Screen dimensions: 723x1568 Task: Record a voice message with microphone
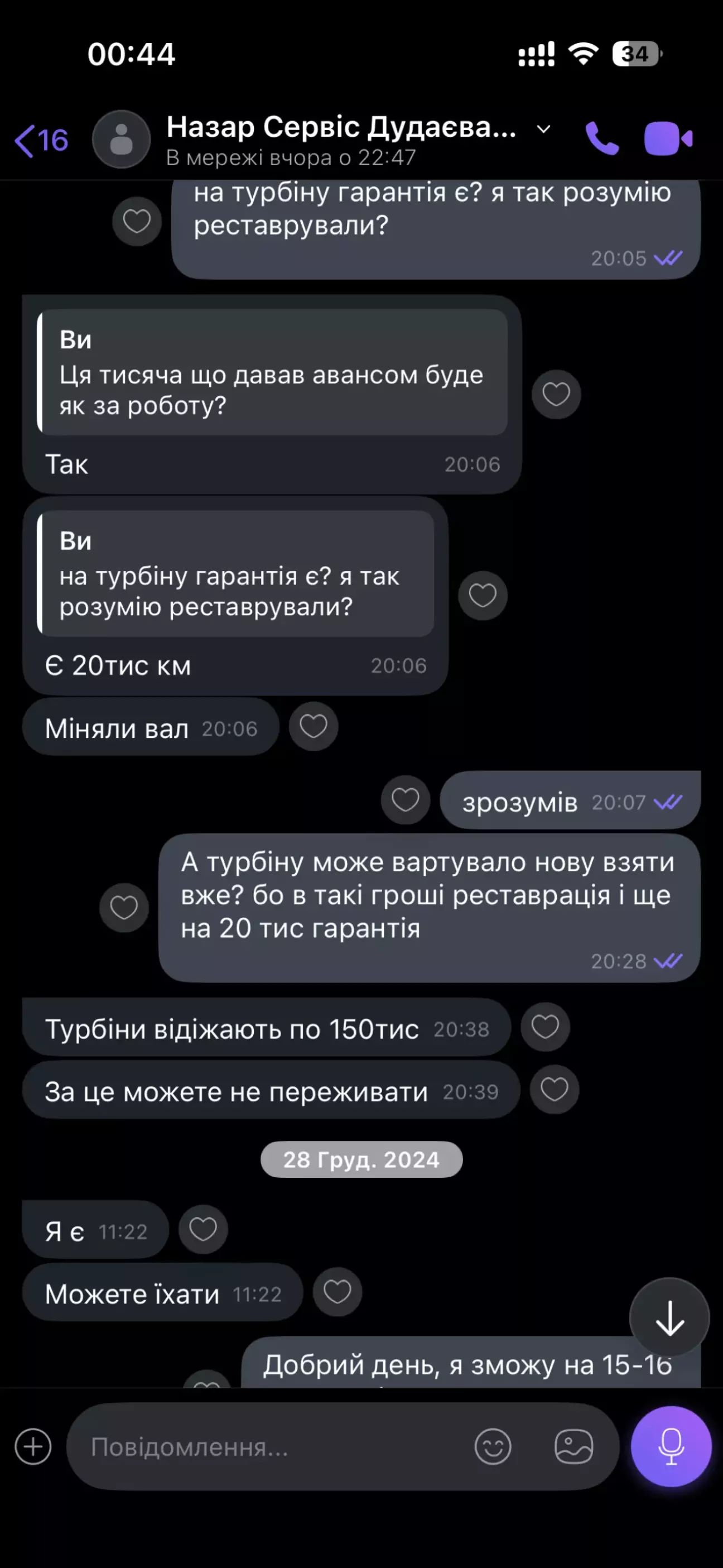point(671,1446)
